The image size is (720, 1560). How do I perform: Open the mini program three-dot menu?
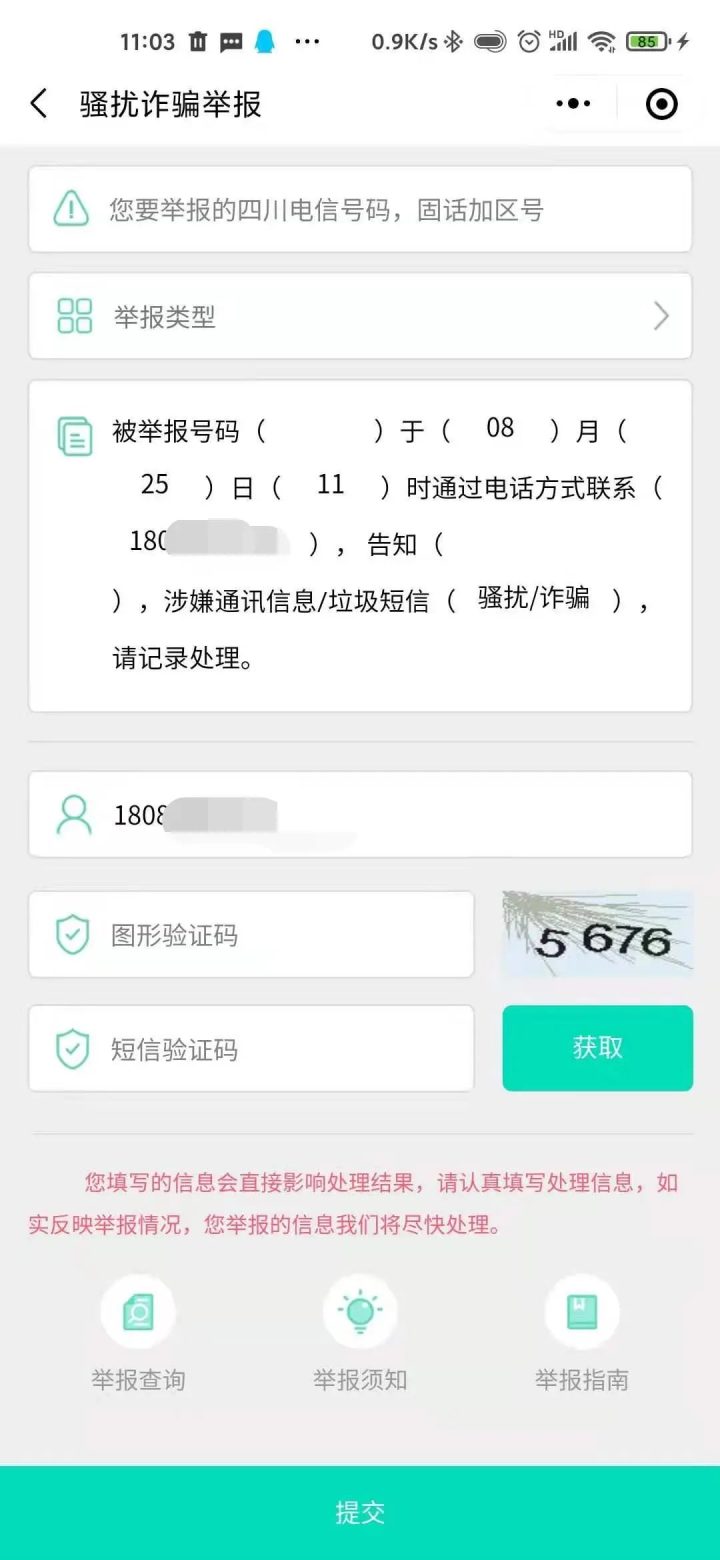click(573, 103)
